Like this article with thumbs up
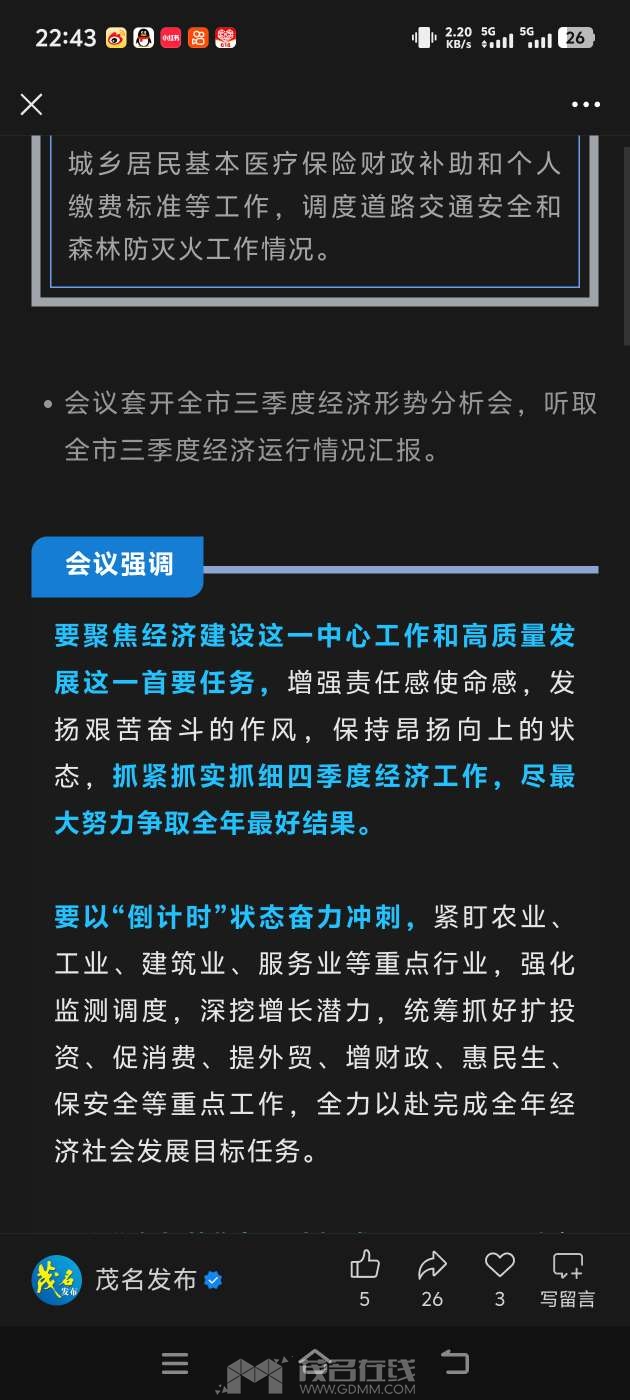 365,1266
